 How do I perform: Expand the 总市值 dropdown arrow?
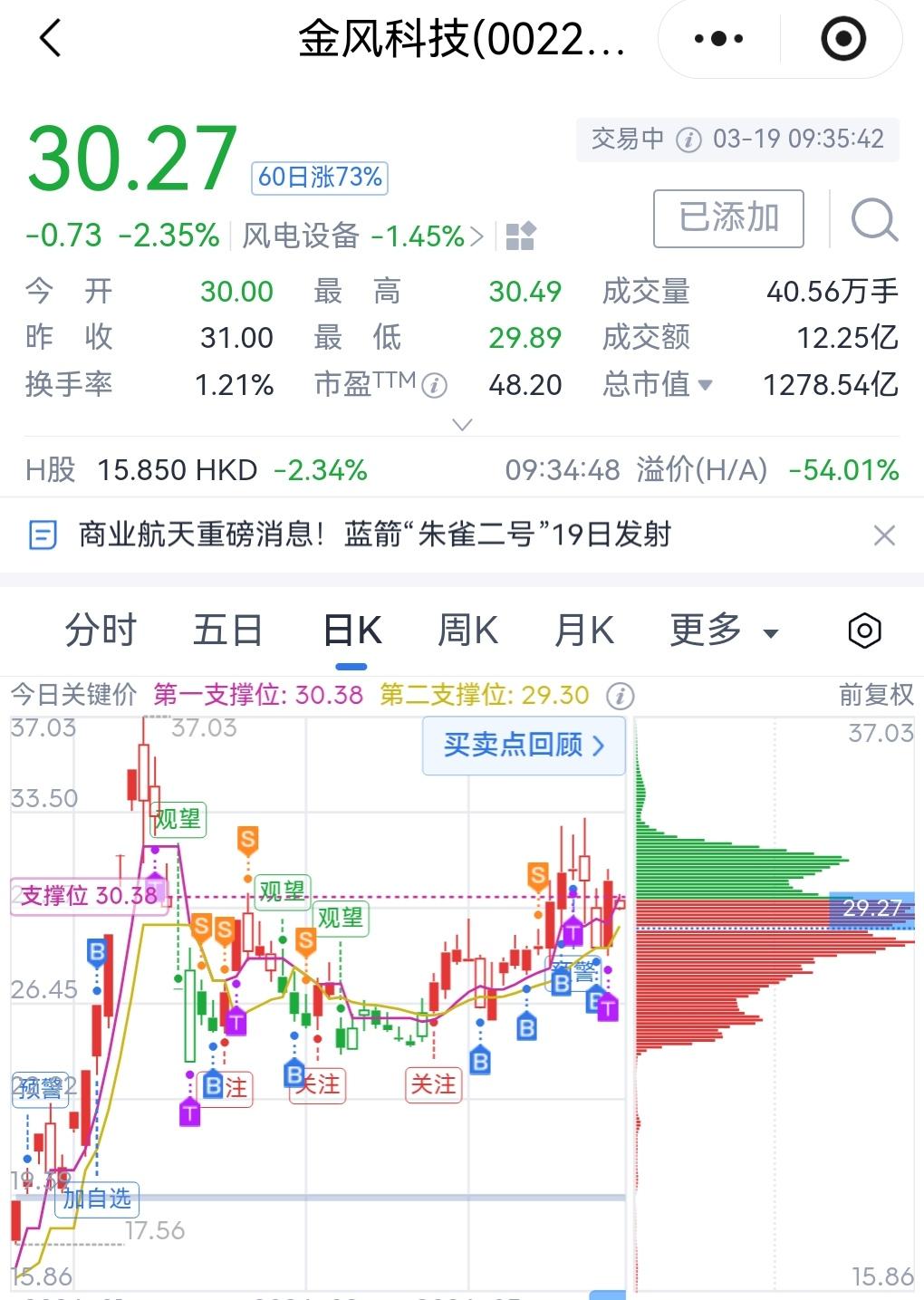click(707, 385)
